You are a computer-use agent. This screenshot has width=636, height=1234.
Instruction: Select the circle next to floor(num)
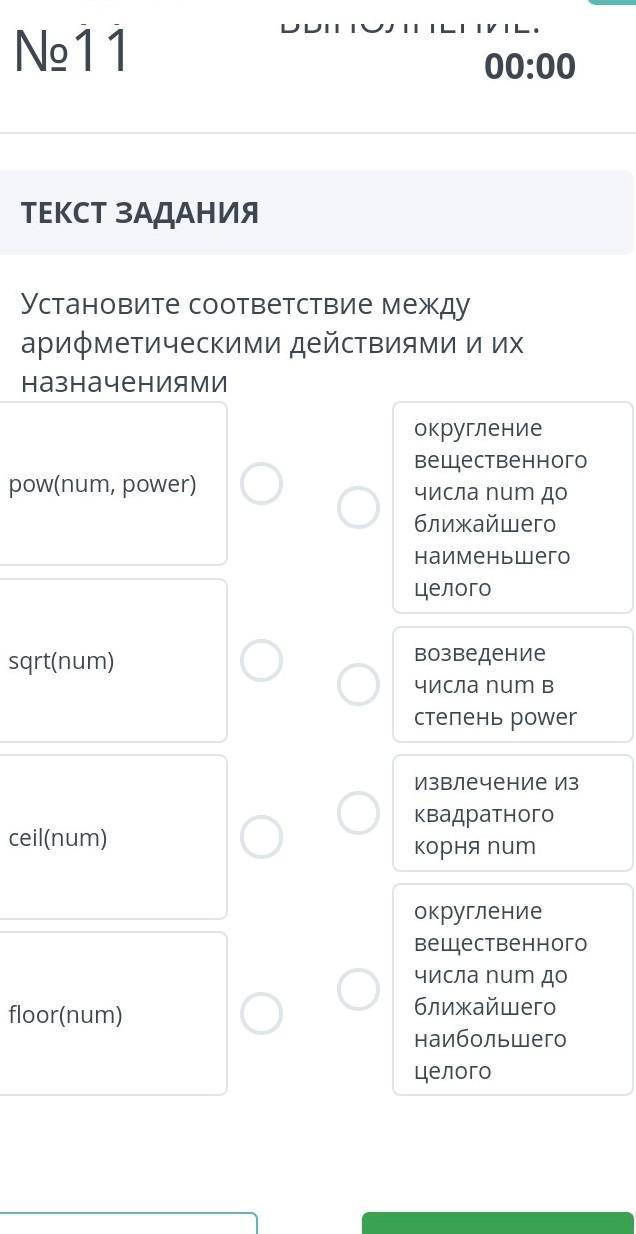click(x=261, y=1014)
